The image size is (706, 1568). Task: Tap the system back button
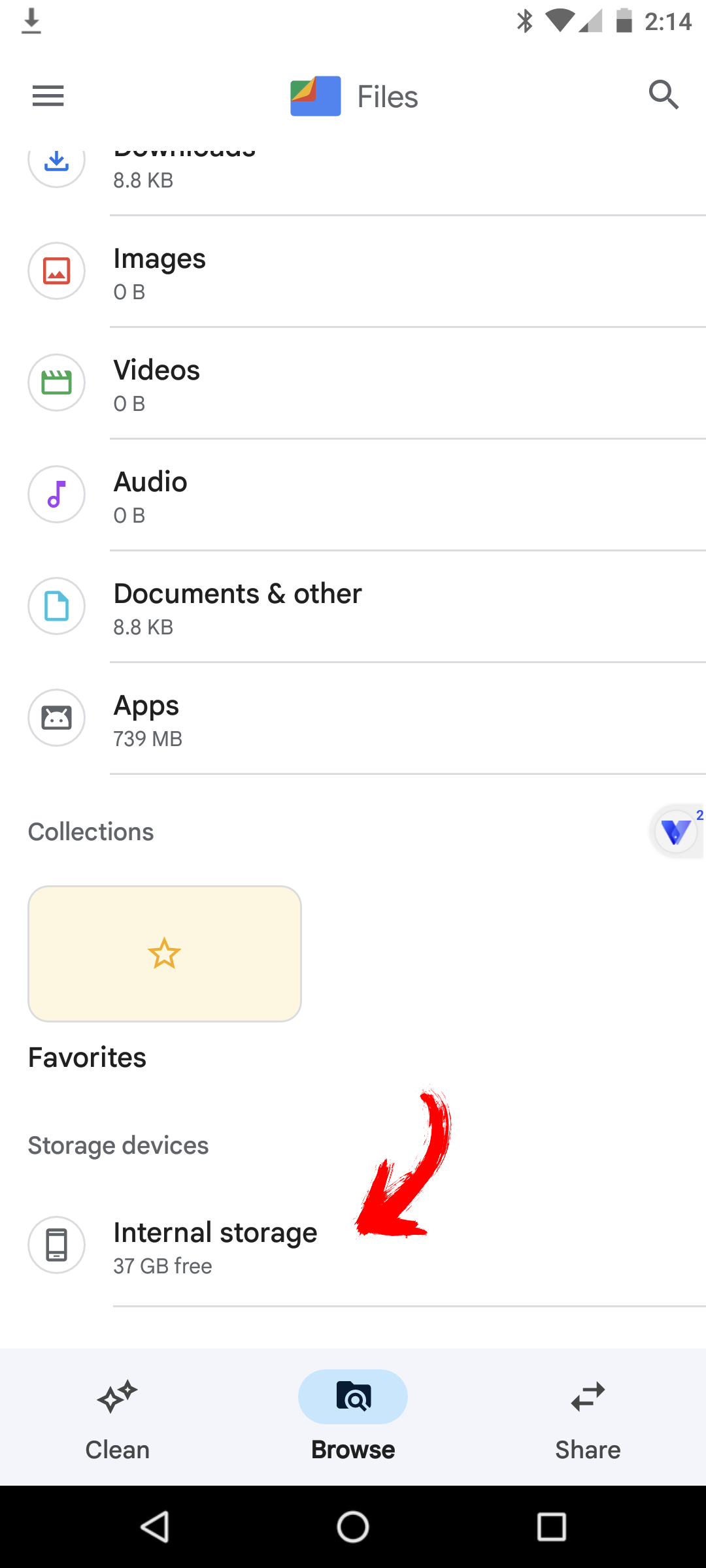(155, 1527)
